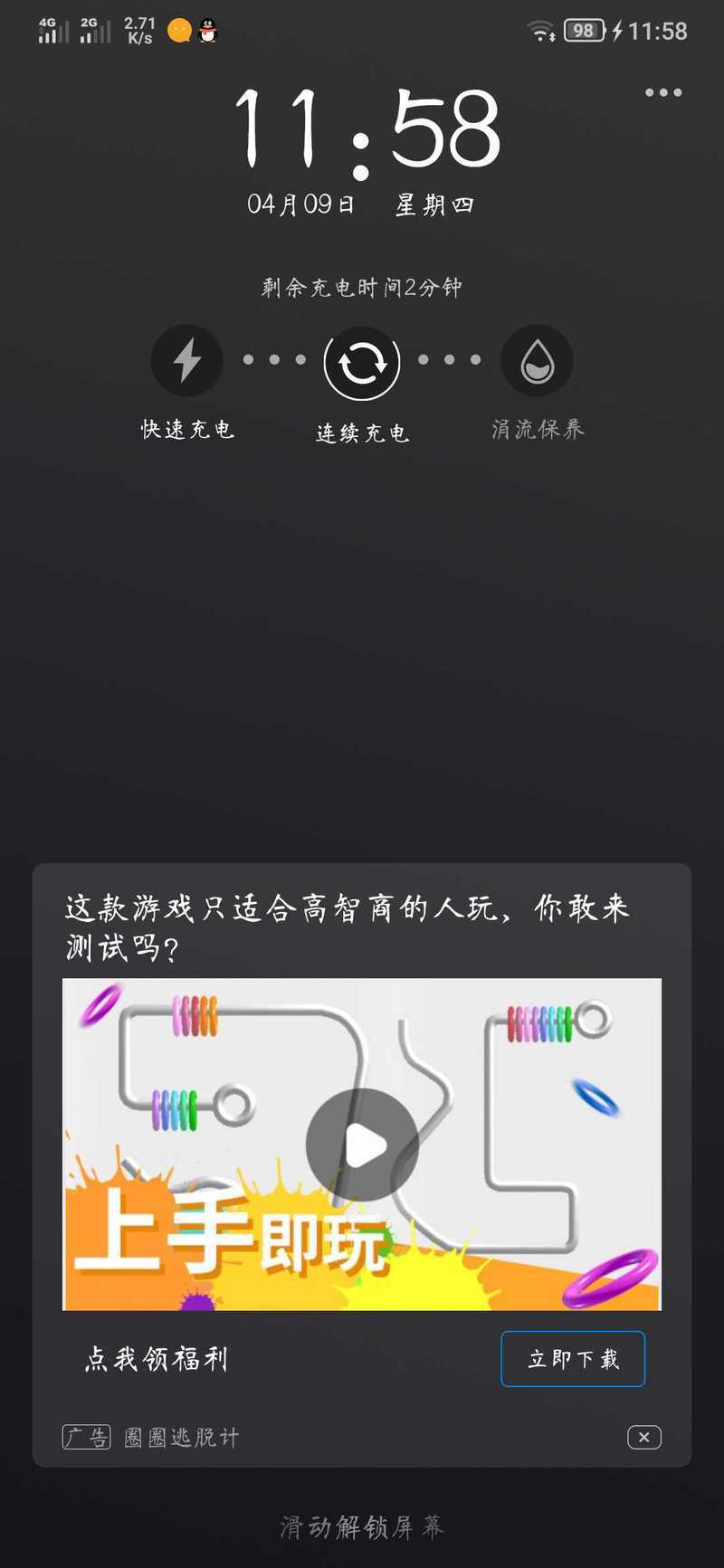Close the 圈圈逃脱计 ad card
Screen dimensions: 724x1568
[x=643, y=1437]
